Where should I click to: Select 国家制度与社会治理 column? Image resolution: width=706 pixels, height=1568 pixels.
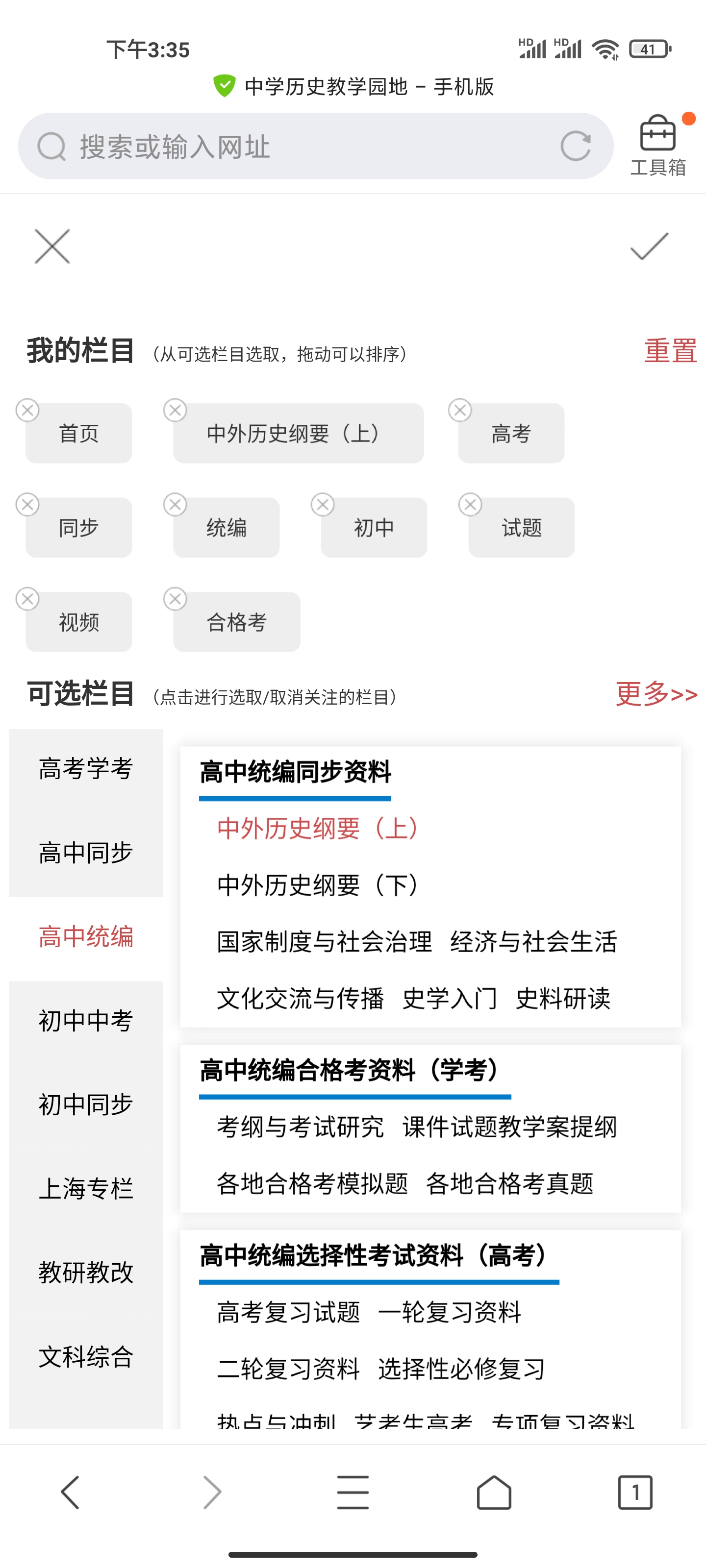pos(324,942)
